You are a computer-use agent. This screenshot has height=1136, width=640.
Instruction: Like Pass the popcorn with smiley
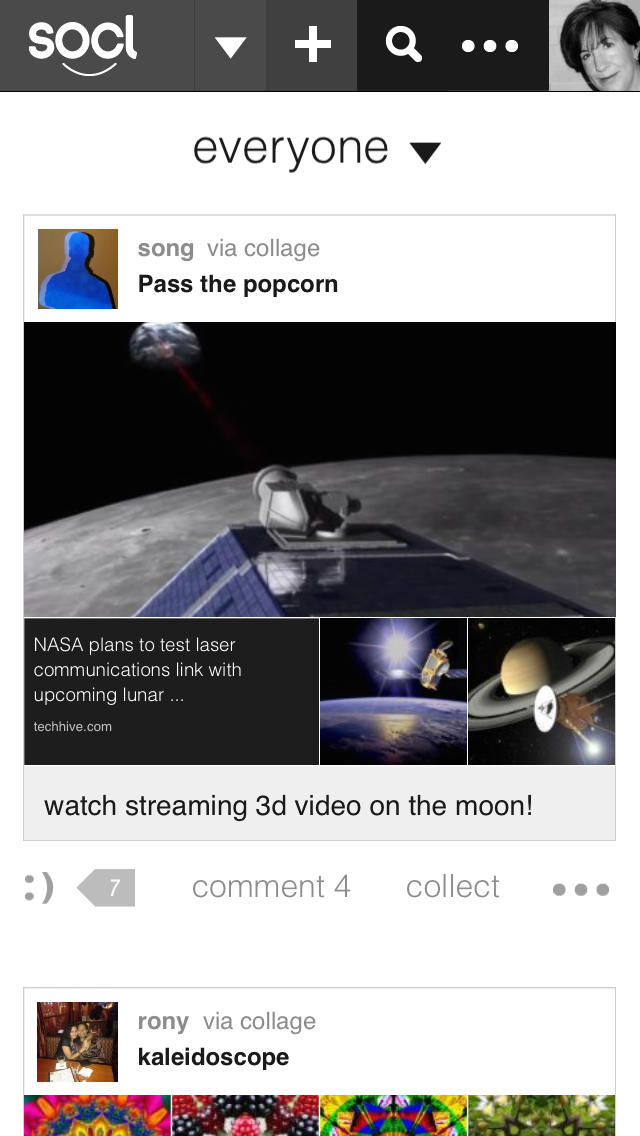click(x=40, y=888)
